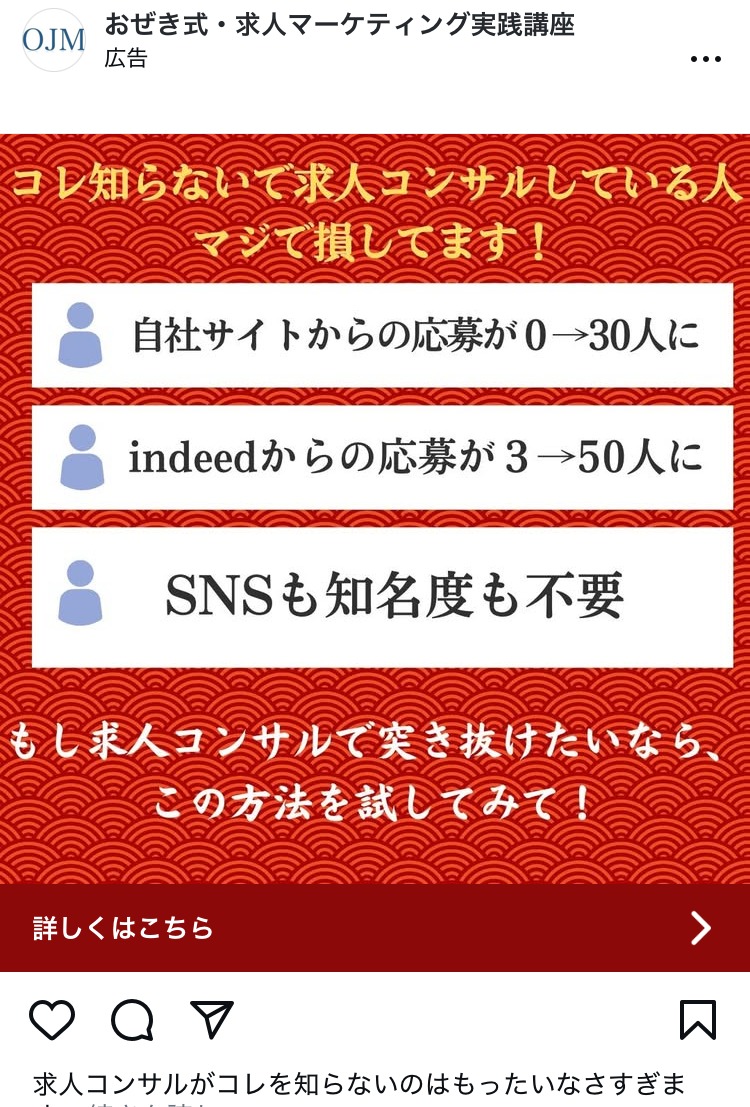
Task: Tap the 詳しくはこちら button
Action: (x=375, y=928)
